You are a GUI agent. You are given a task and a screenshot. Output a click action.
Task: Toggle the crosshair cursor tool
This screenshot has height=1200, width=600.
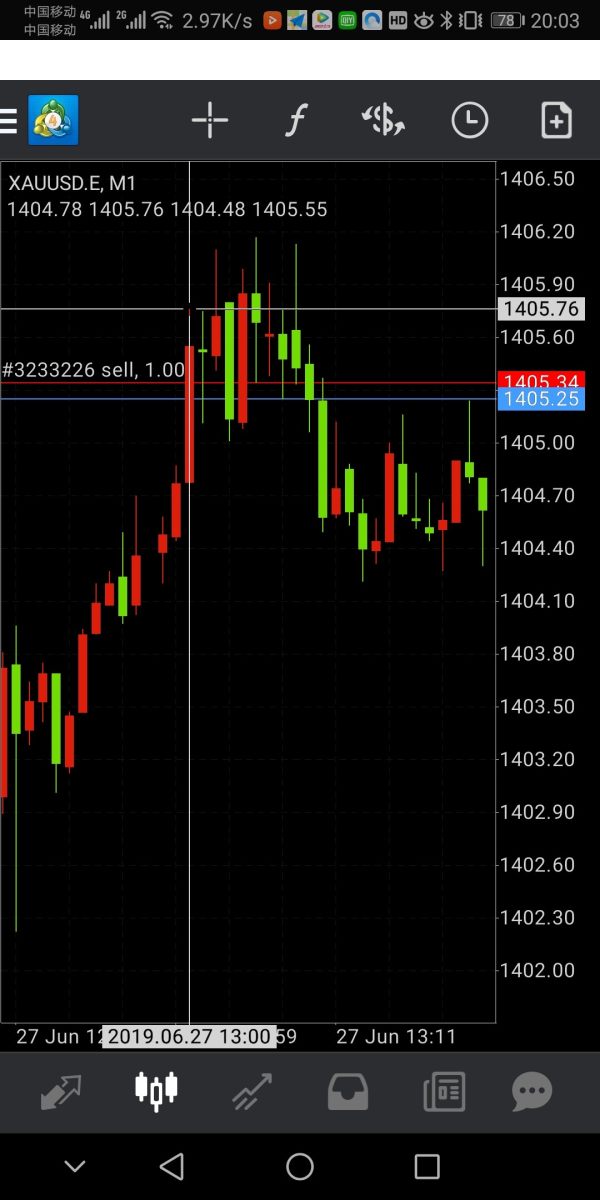tap(210, 121)
